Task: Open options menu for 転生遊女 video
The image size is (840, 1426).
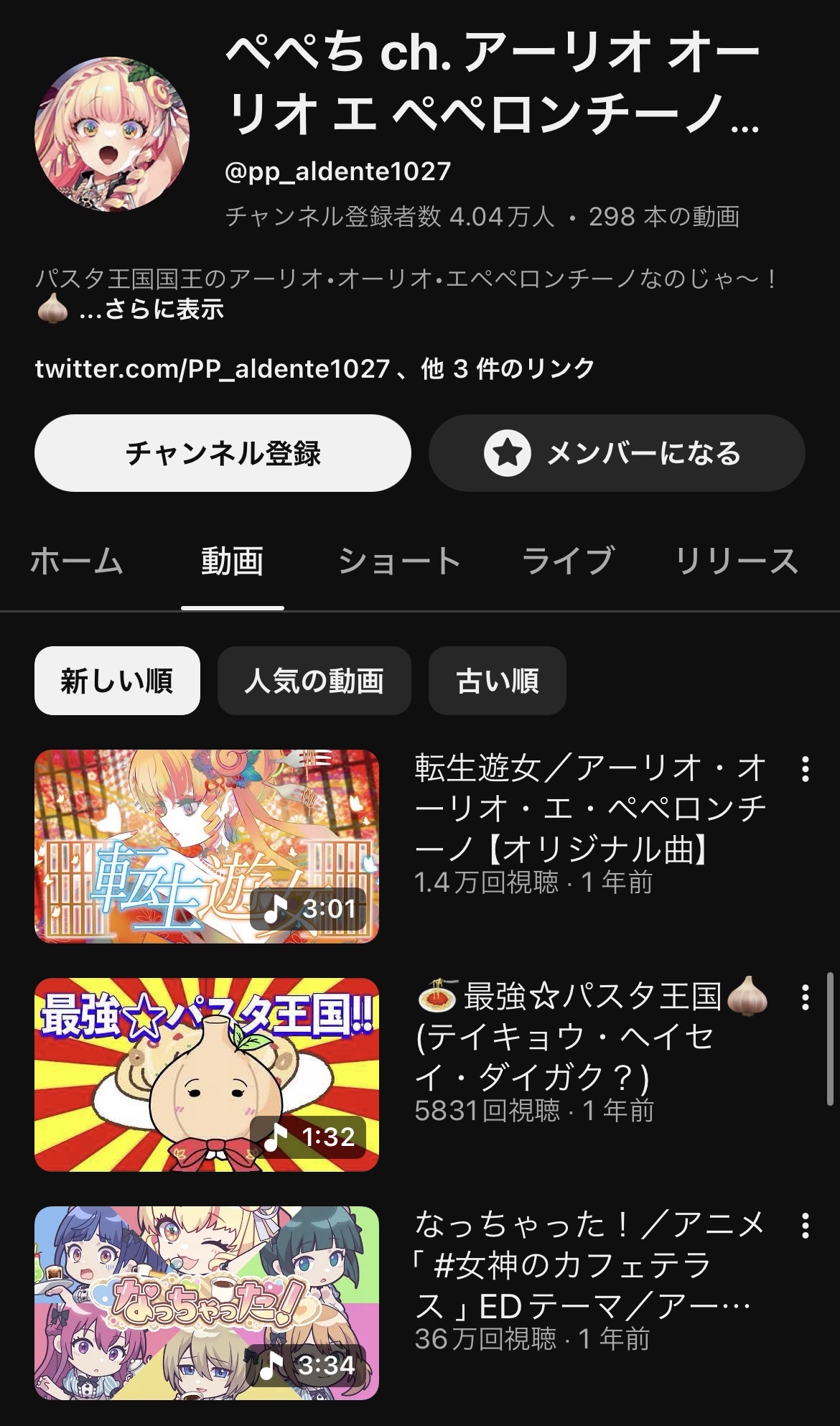Action: tap(806, 769)
